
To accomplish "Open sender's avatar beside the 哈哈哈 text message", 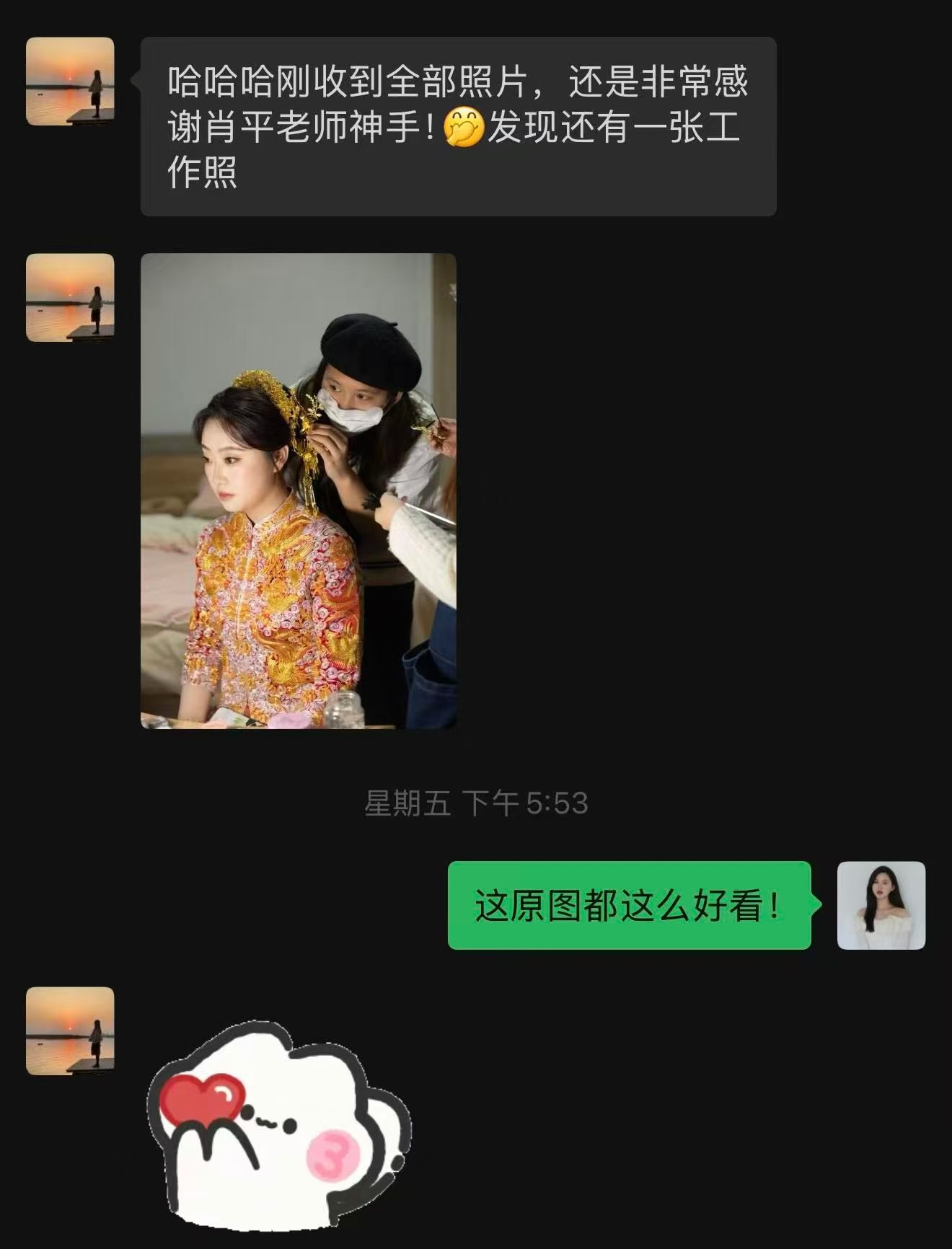I will point(70,81).
